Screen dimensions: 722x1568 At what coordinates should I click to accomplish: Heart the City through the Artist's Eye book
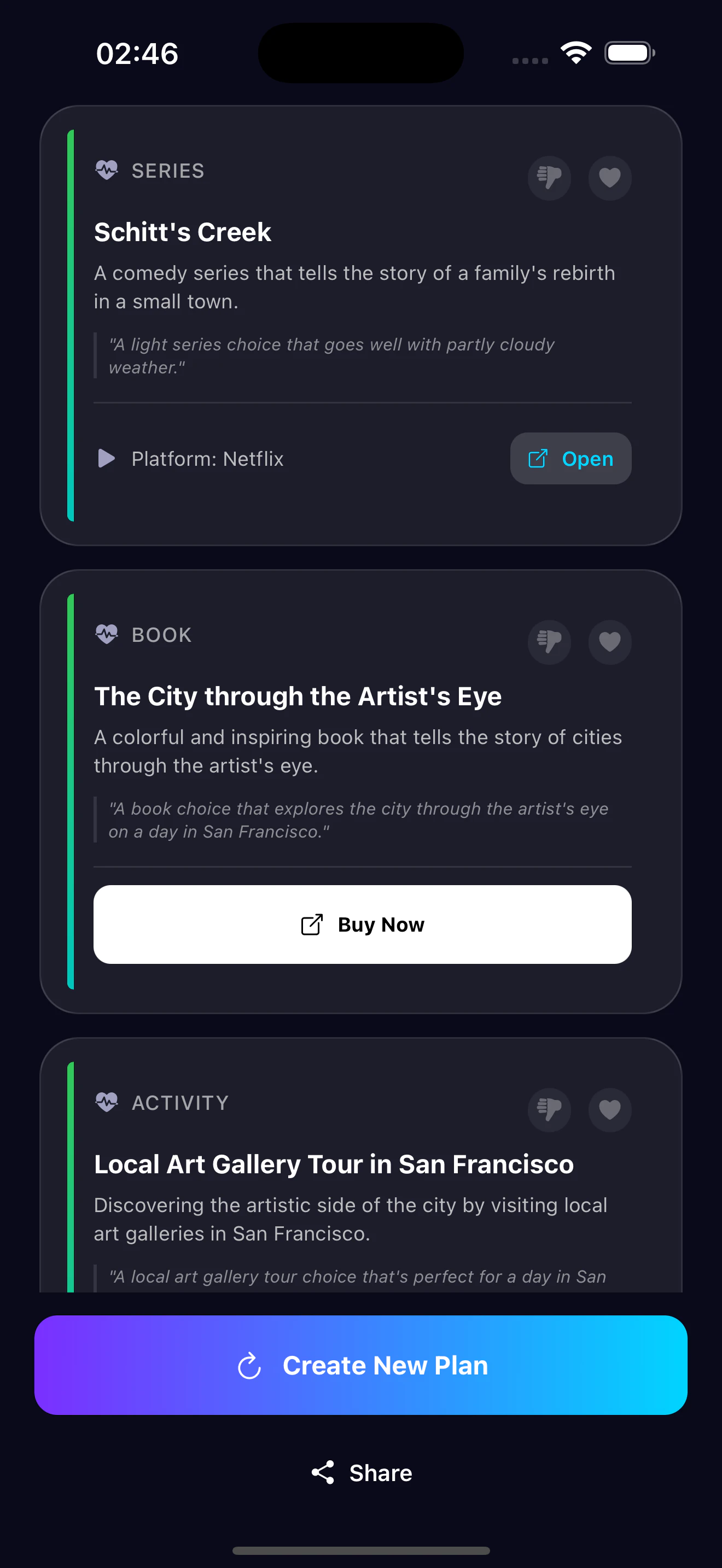tap(609, 641)
